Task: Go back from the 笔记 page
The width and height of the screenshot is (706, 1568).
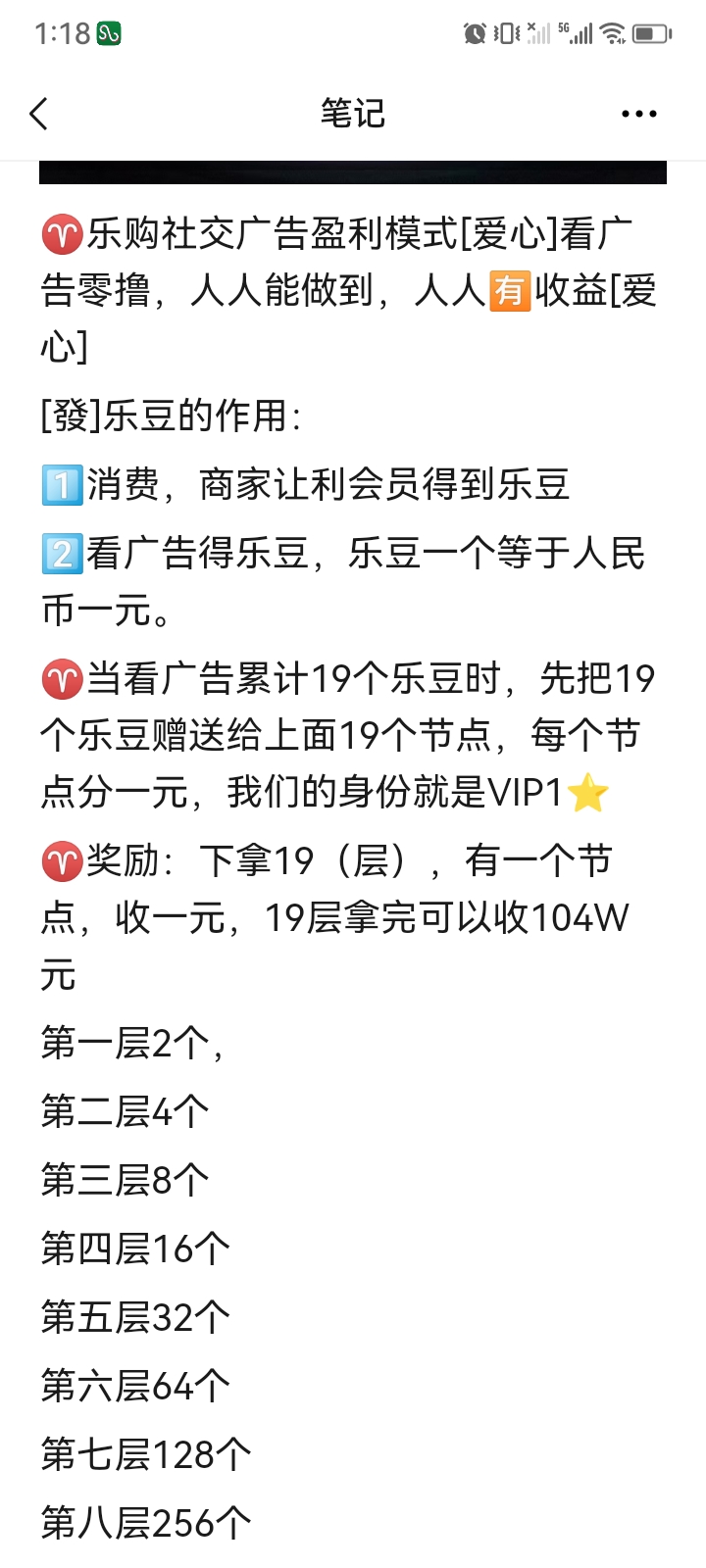Action: pos(39,114)
